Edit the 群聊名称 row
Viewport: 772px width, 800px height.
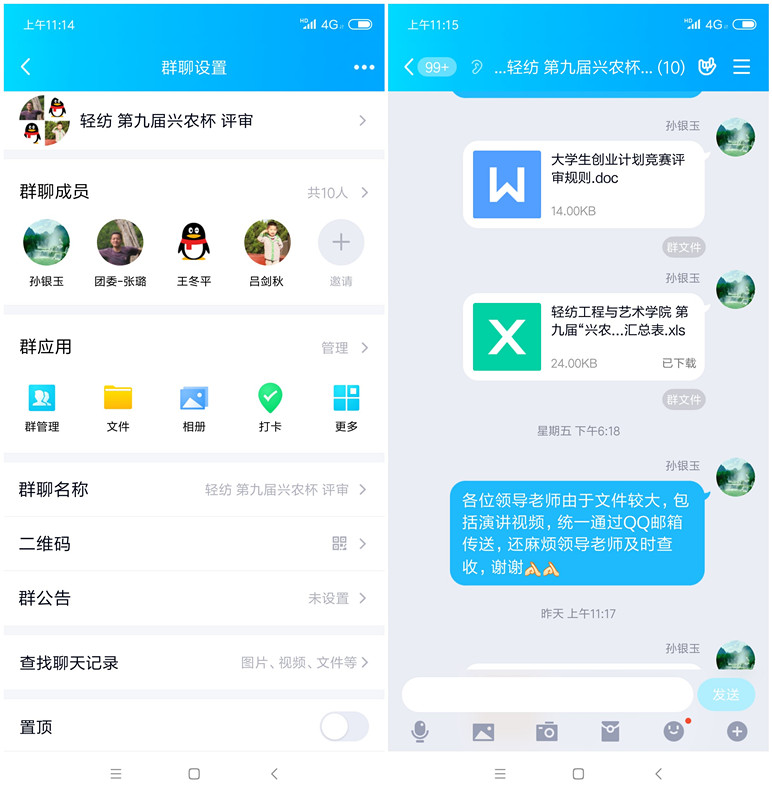pos(194,490)
